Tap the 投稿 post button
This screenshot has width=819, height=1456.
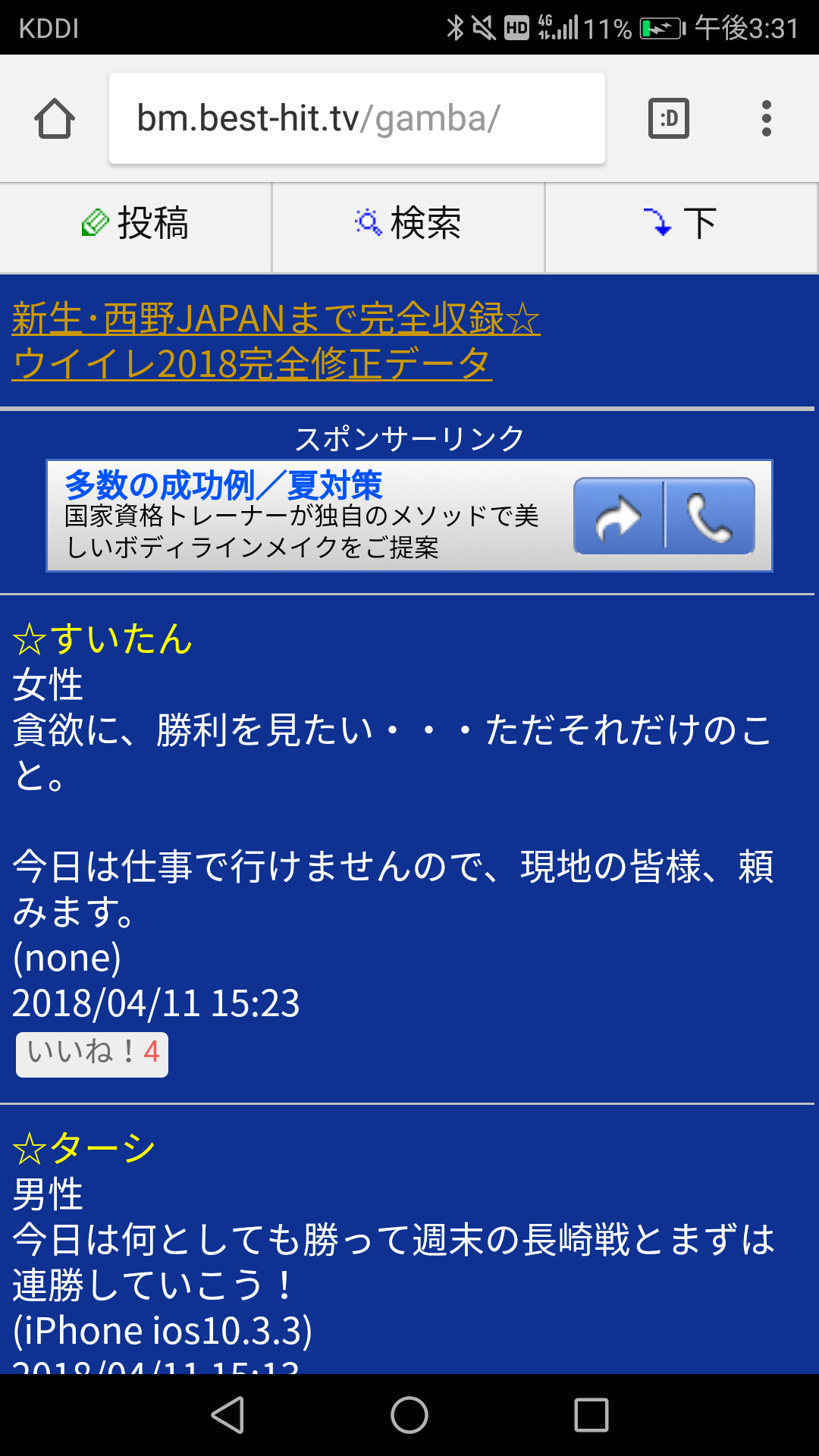click(x=136, y=224)
